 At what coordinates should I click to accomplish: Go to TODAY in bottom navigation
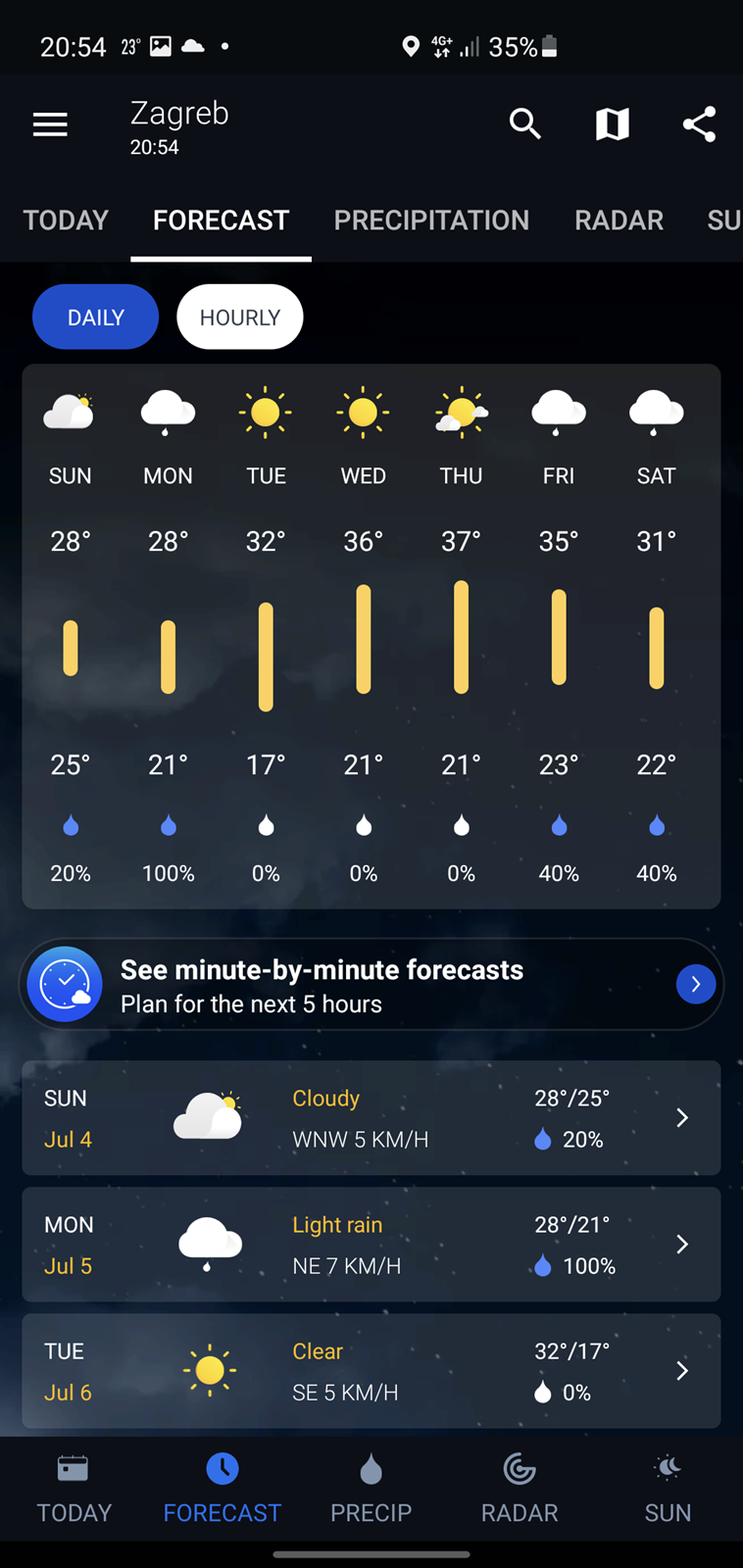pos(74,1490)
